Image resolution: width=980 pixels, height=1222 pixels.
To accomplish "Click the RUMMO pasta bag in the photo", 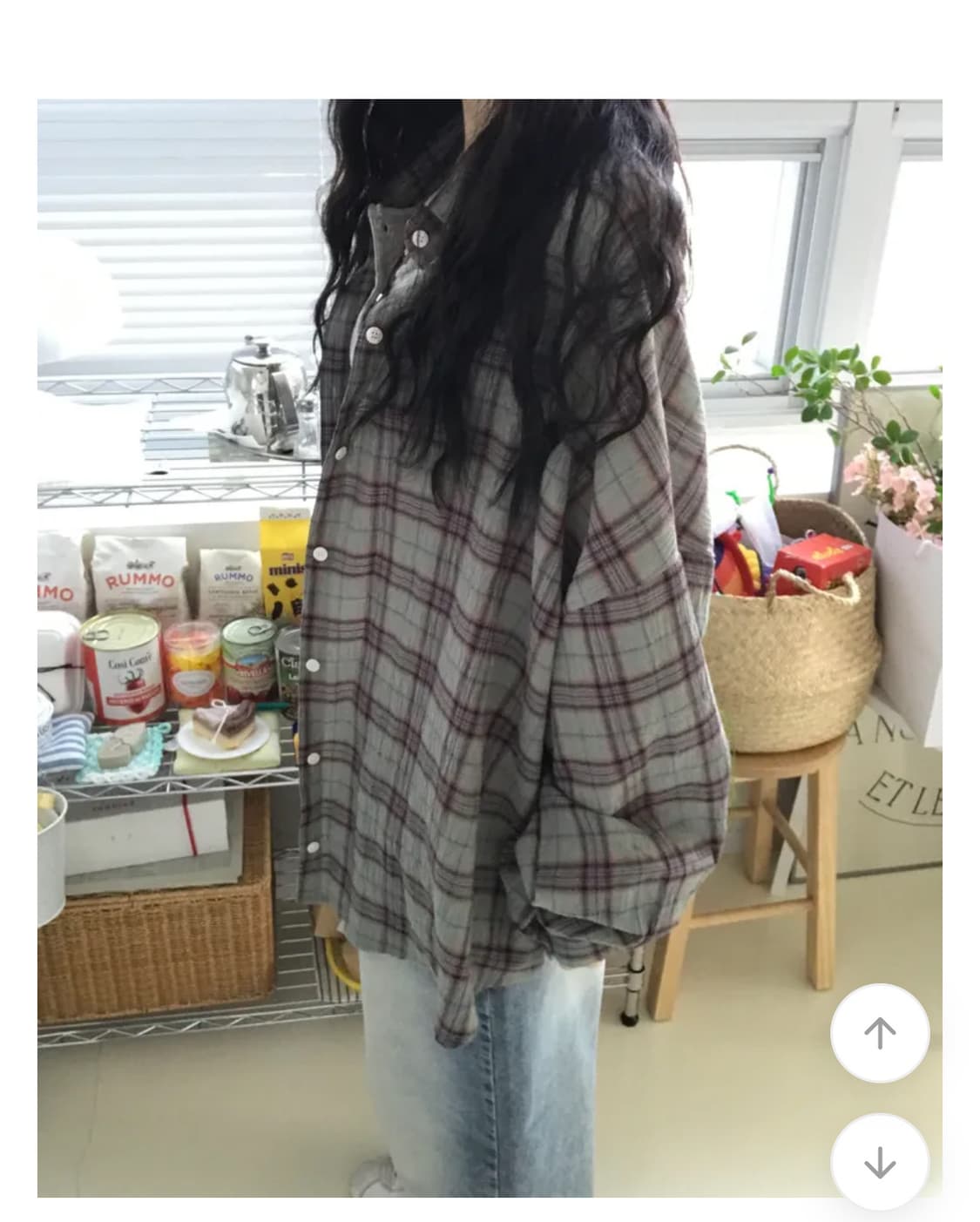I will tap(139, 575).
